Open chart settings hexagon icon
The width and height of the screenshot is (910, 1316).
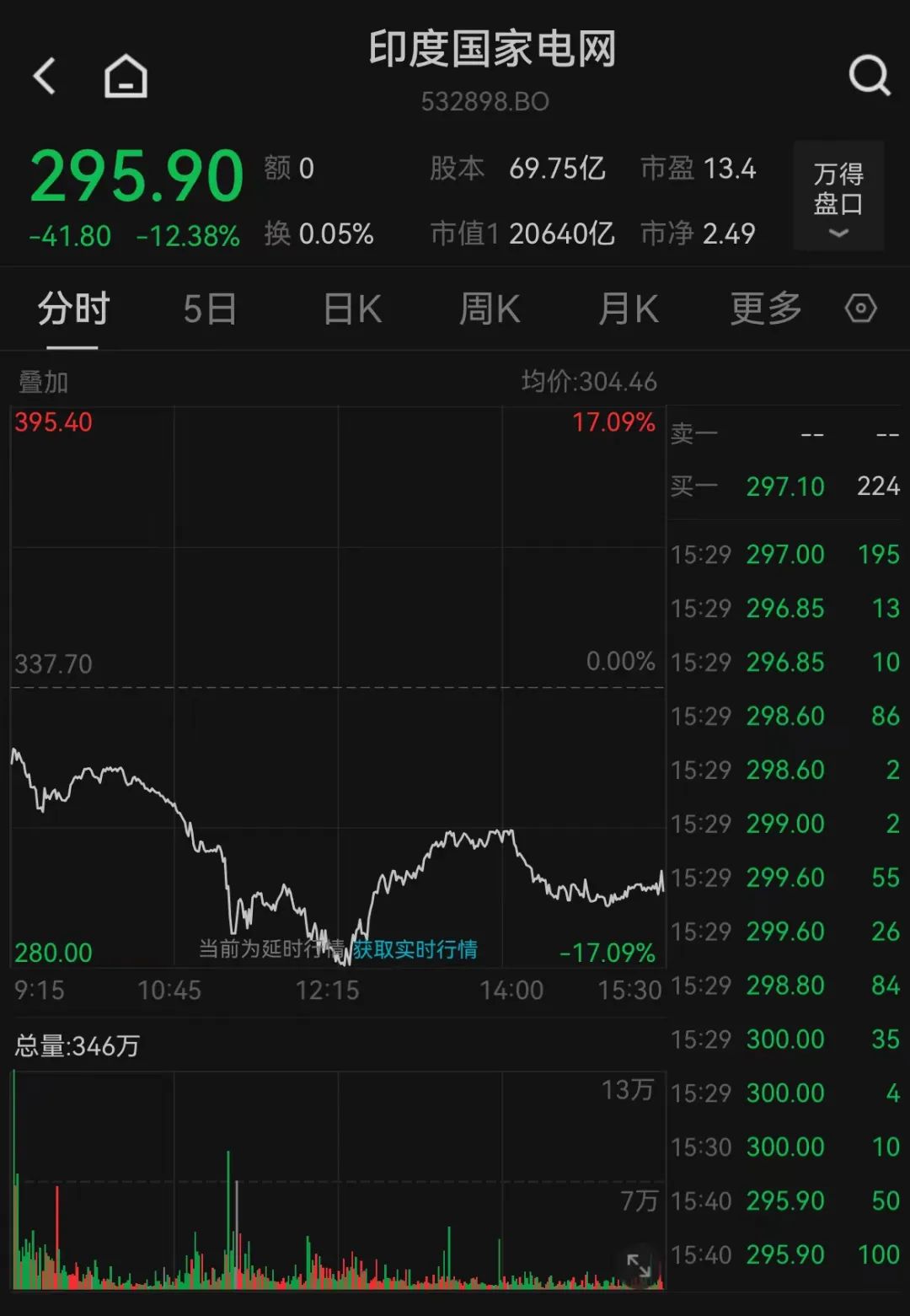click(860, 309)
